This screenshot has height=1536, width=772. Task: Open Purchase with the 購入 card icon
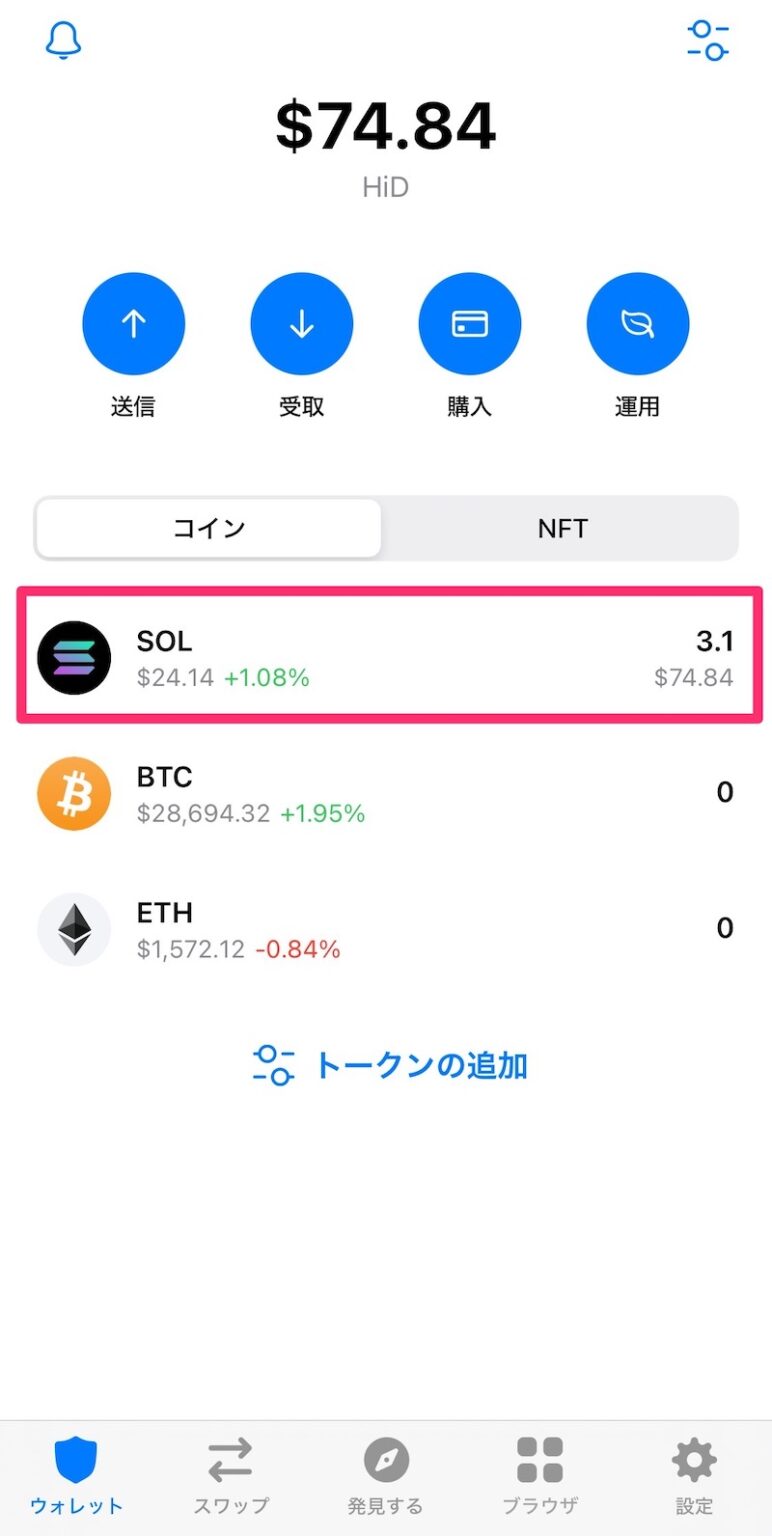pos(469,322)
